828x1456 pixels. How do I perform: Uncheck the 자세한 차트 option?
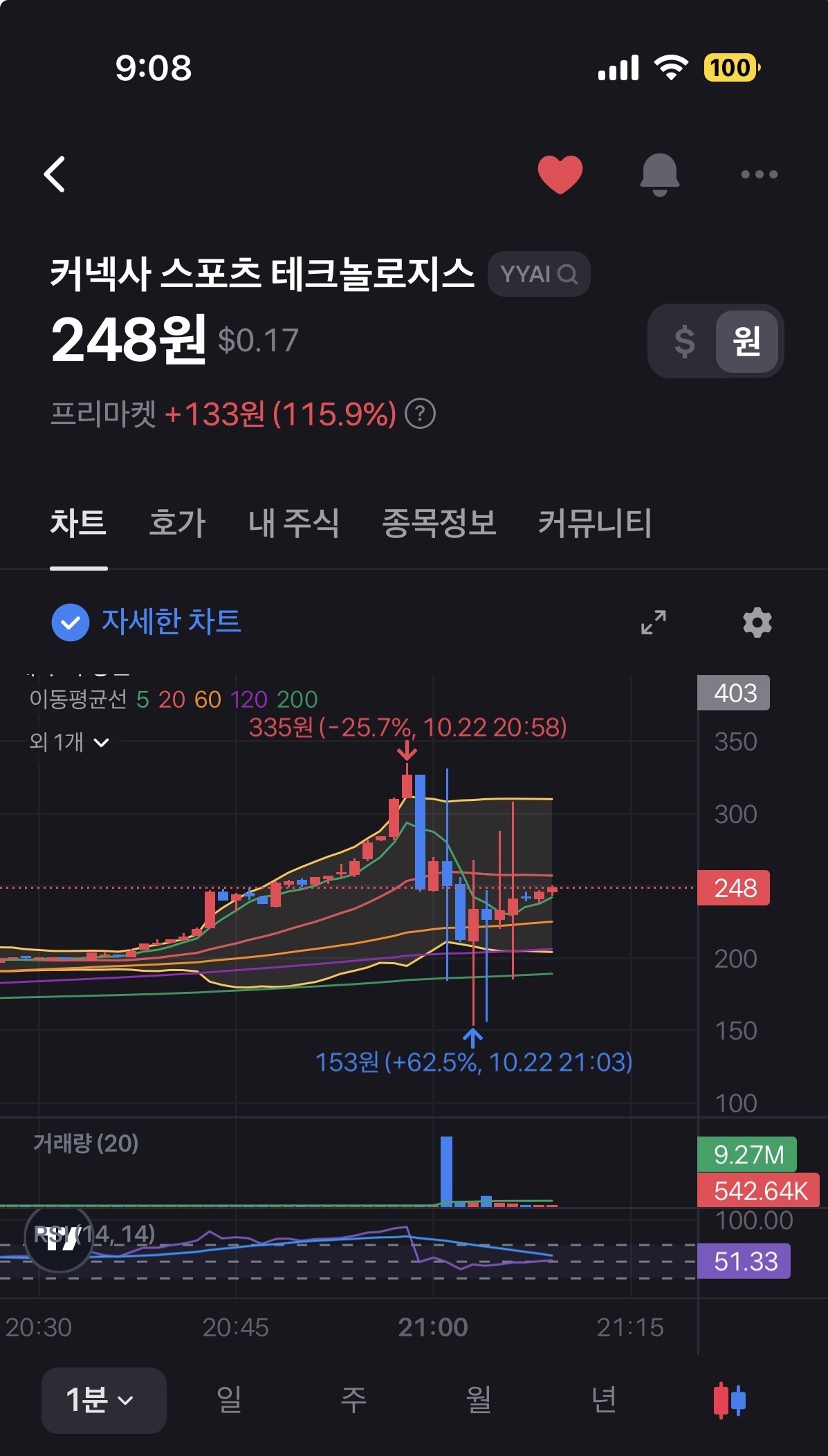tap(71, 622)
